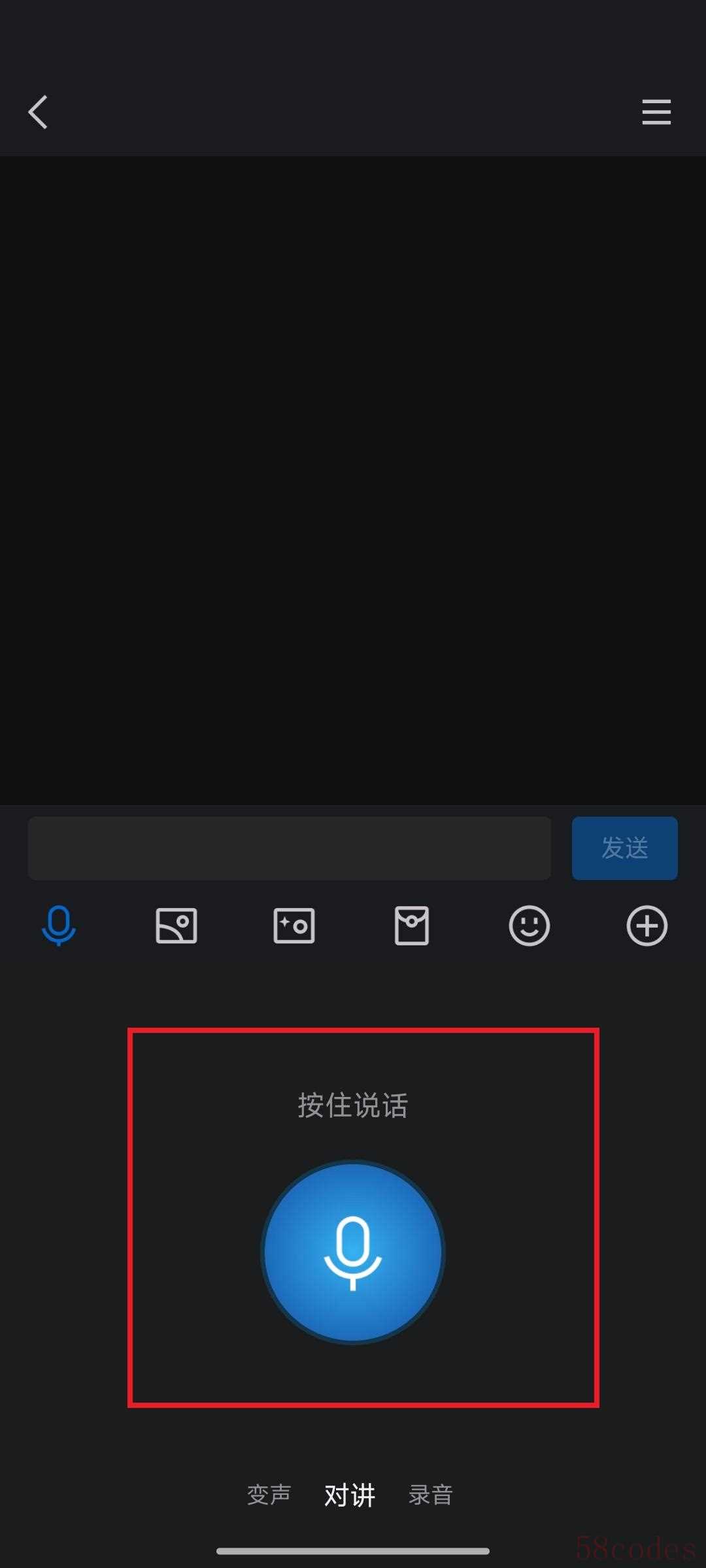Tap the 发送 send button
706x1568 pixels.
[624, 848]
